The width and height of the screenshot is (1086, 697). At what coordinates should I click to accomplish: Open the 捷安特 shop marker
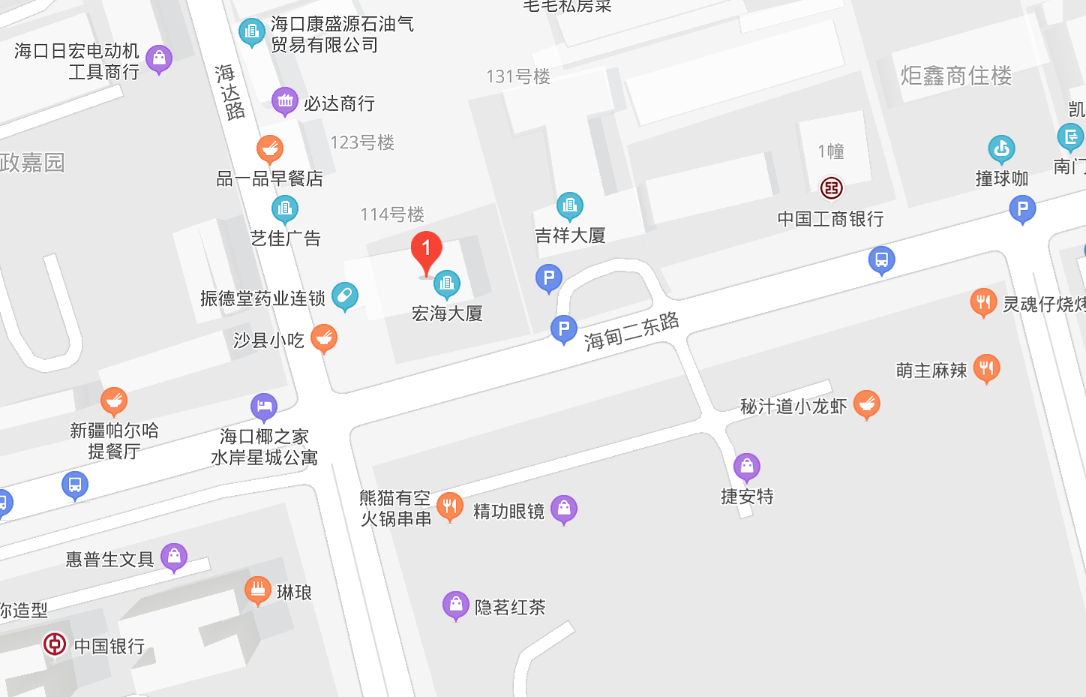tap(746, 466)
